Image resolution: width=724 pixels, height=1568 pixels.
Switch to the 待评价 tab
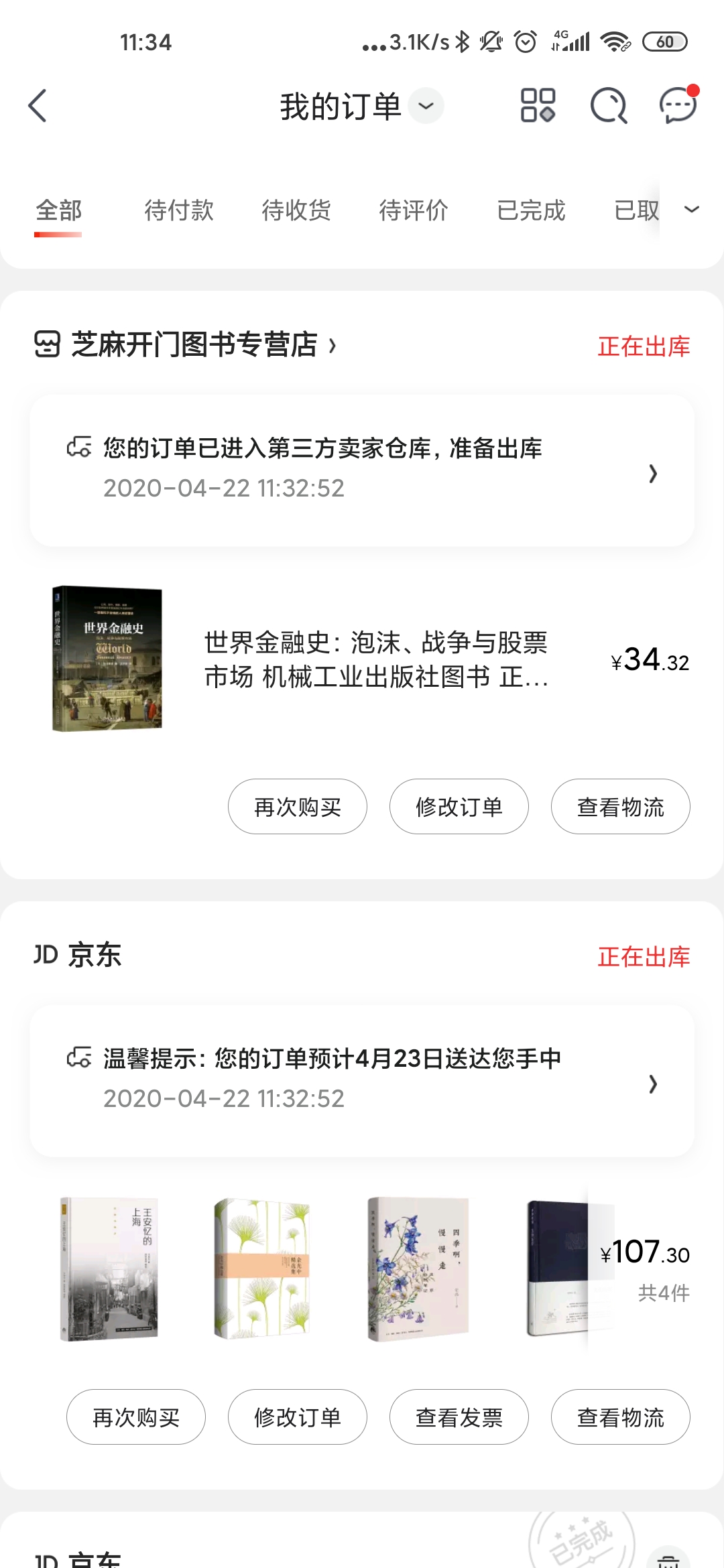coord(414,210)
